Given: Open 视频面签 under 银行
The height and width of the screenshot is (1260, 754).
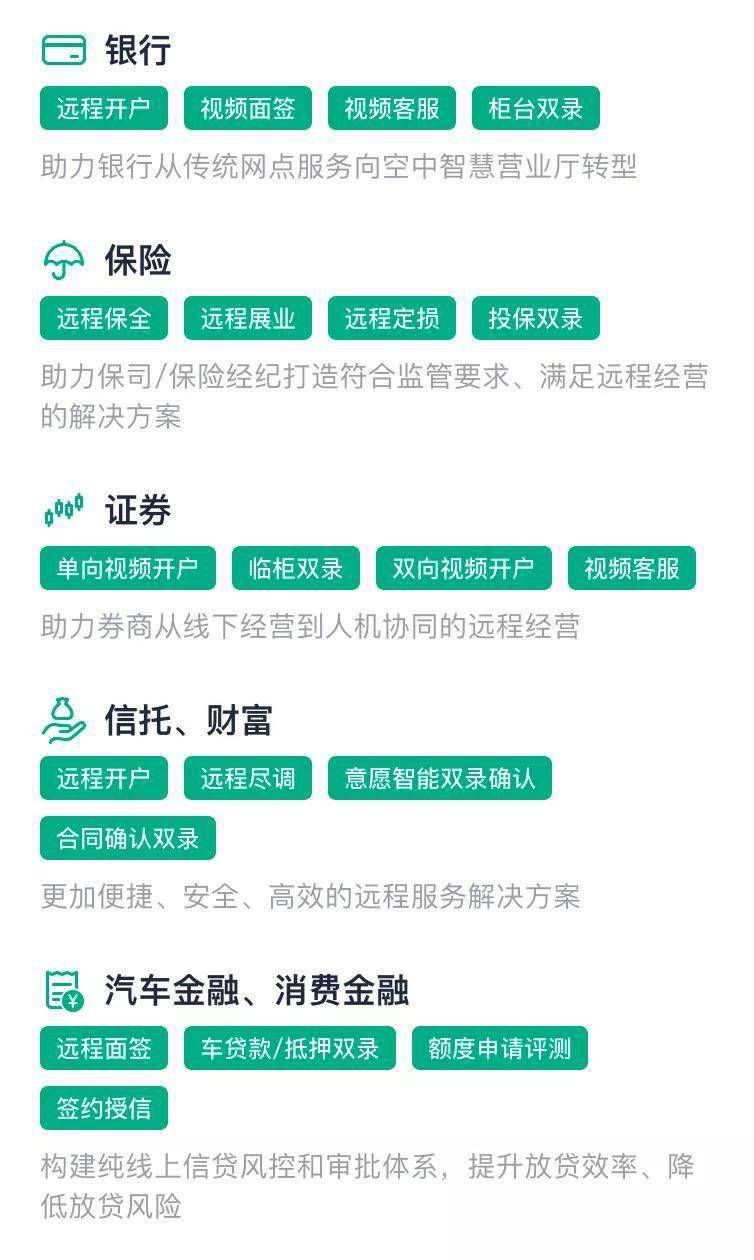Looking at the screenshot, I should (x=248, y=109).
